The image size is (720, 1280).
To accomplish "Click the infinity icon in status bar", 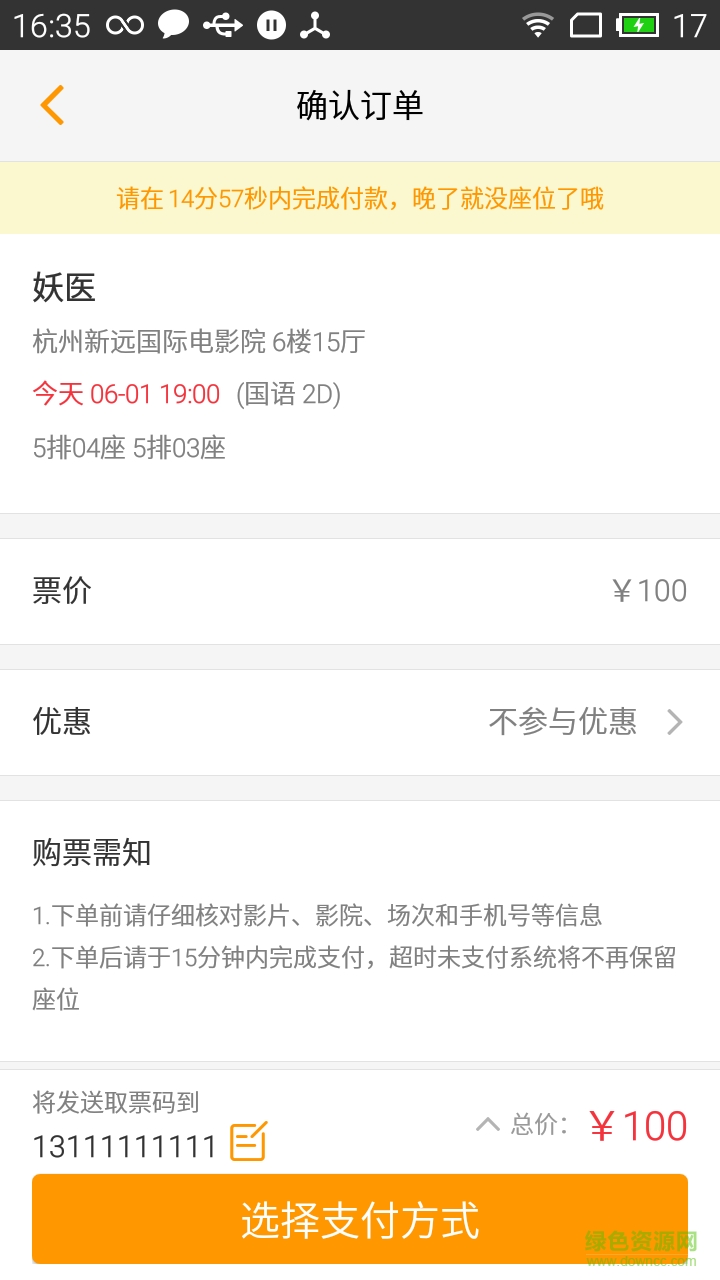I will pos(123,22).
